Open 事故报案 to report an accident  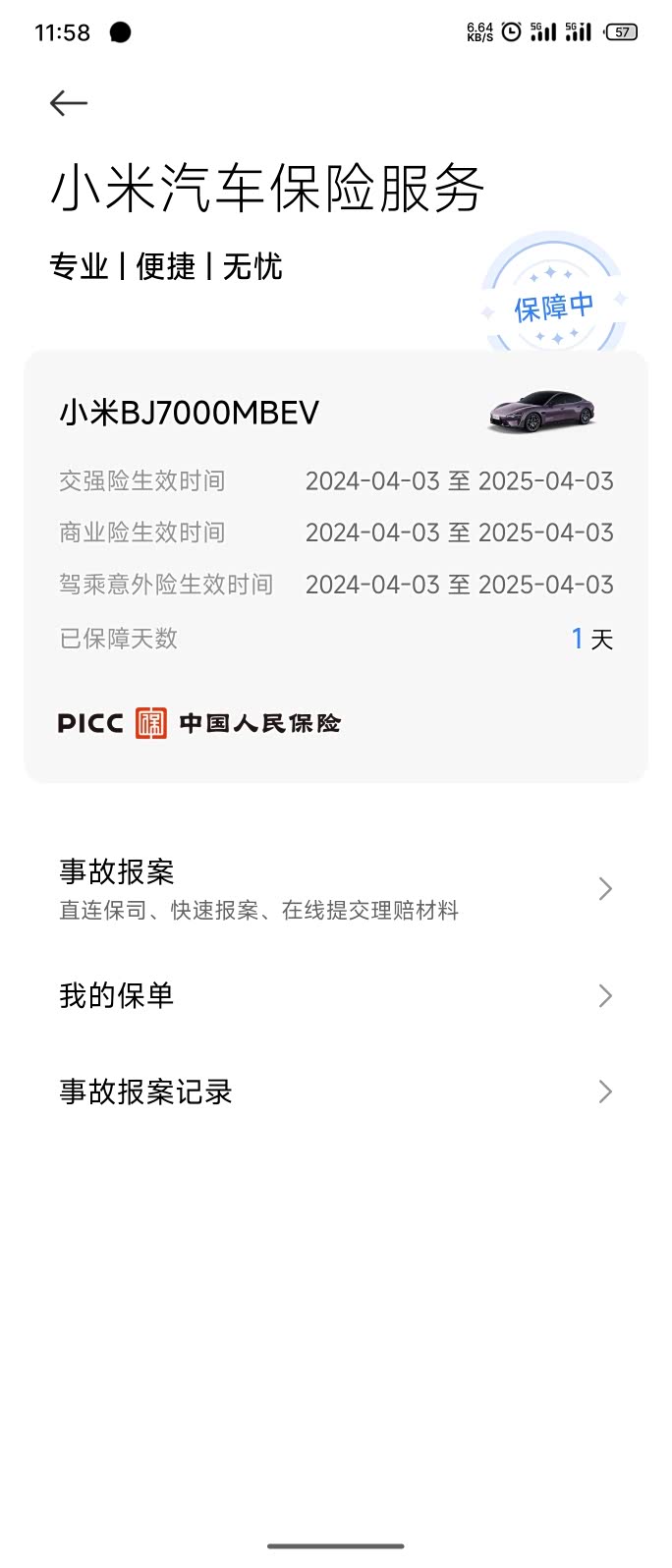[334, 888]
